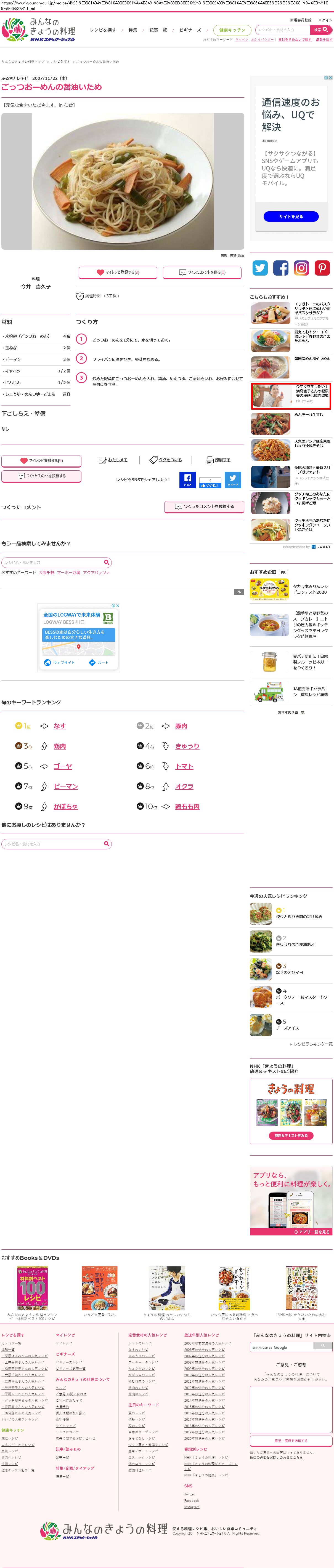Screen dimensions: 334x1568
Task: Share the recipe with the ツイート button
Action: click(233, 480)
